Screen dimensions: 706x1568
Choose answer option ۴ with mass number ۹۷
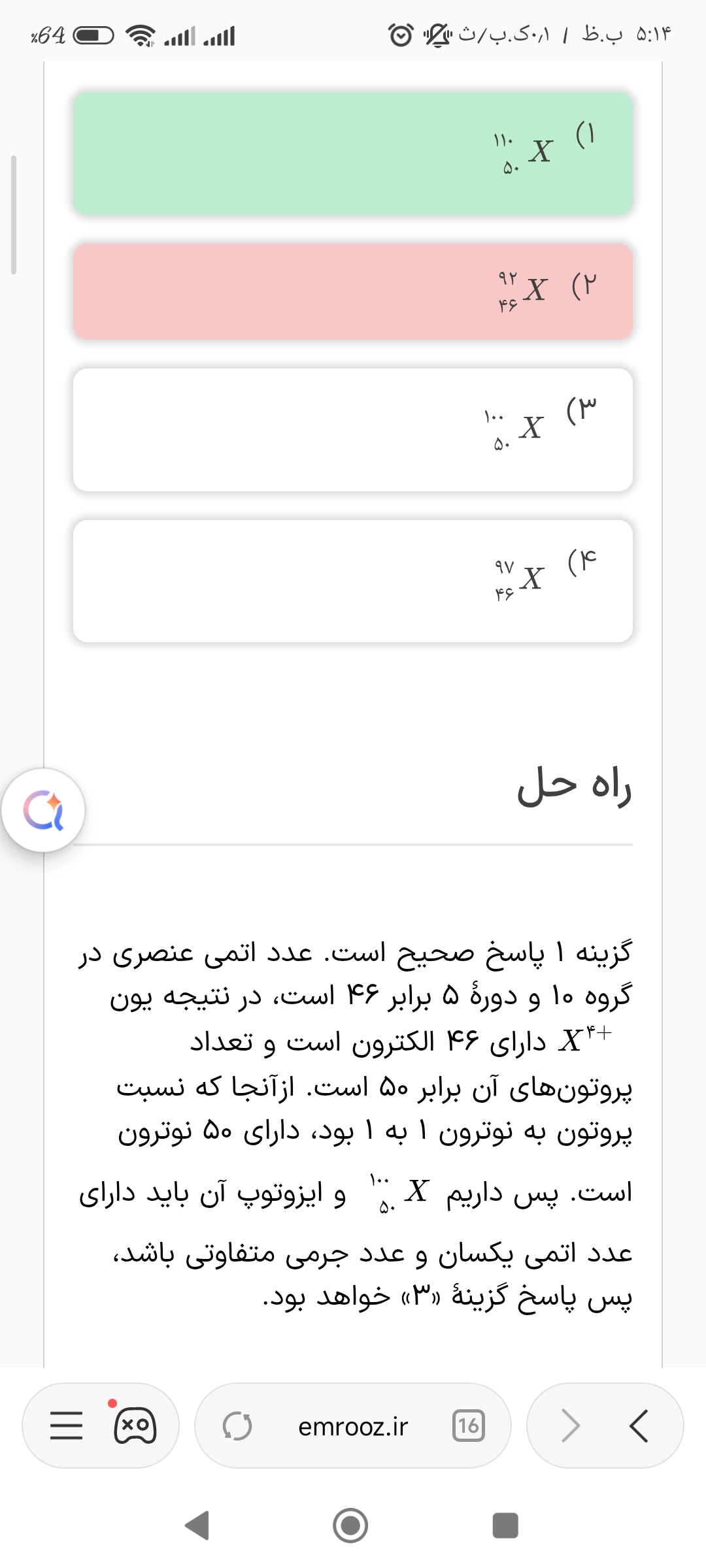(353, 581)
